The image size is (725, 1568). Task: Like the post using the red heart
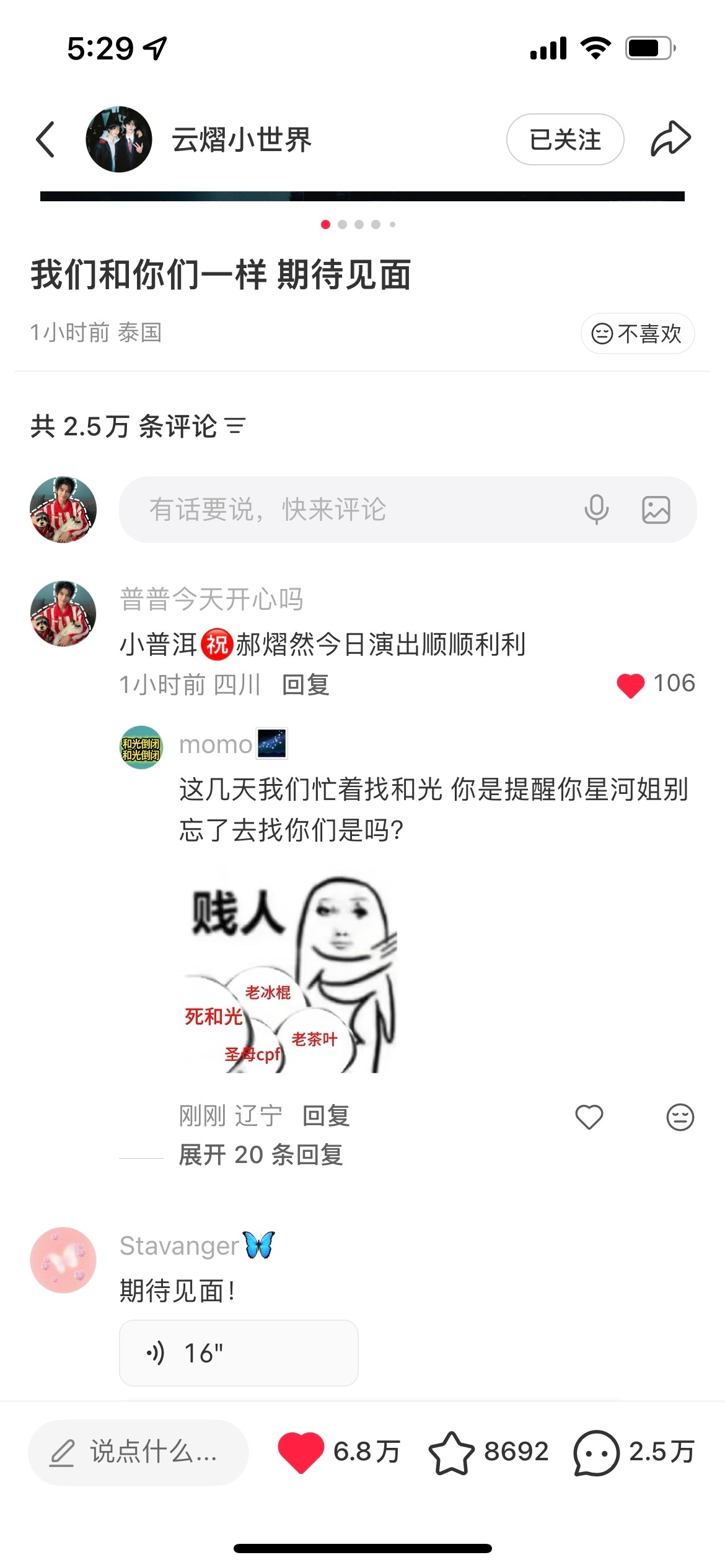pos(302,1453)
